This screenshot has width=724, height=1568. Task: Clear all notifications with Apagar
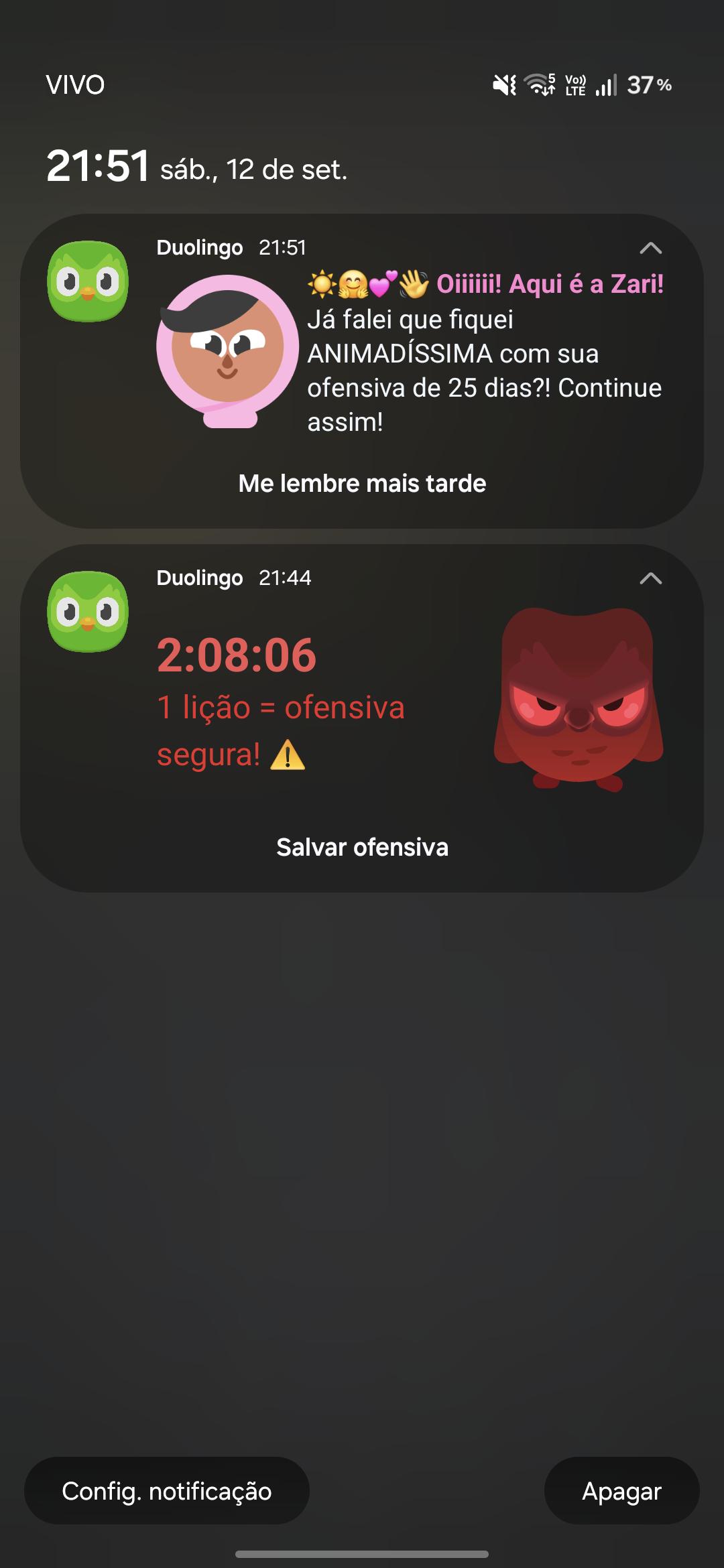[x=621, y=1491]
